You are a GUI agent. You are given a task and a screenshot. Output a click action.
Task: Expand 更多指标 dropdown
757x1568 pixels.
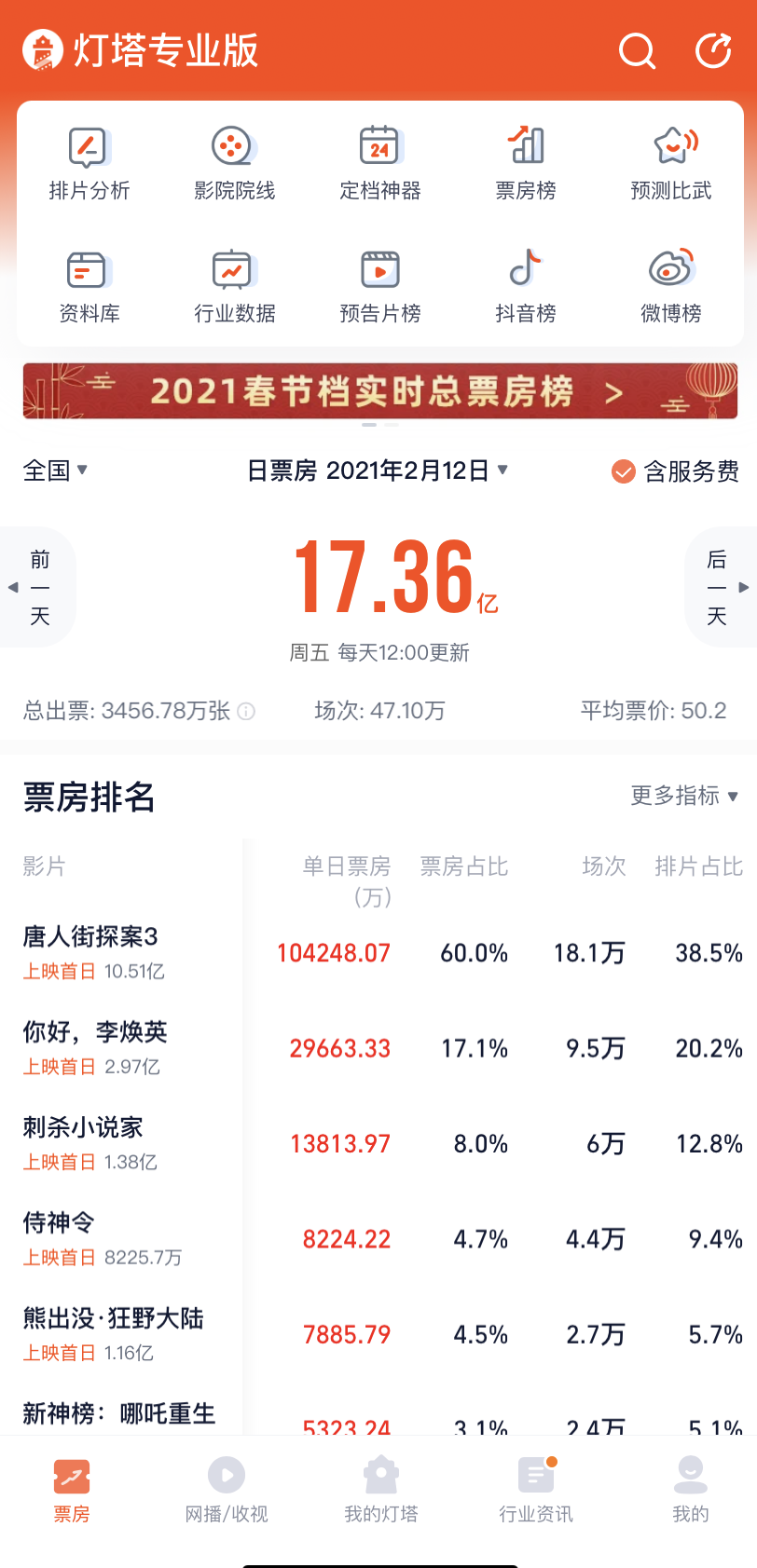[x=684, y=796]
